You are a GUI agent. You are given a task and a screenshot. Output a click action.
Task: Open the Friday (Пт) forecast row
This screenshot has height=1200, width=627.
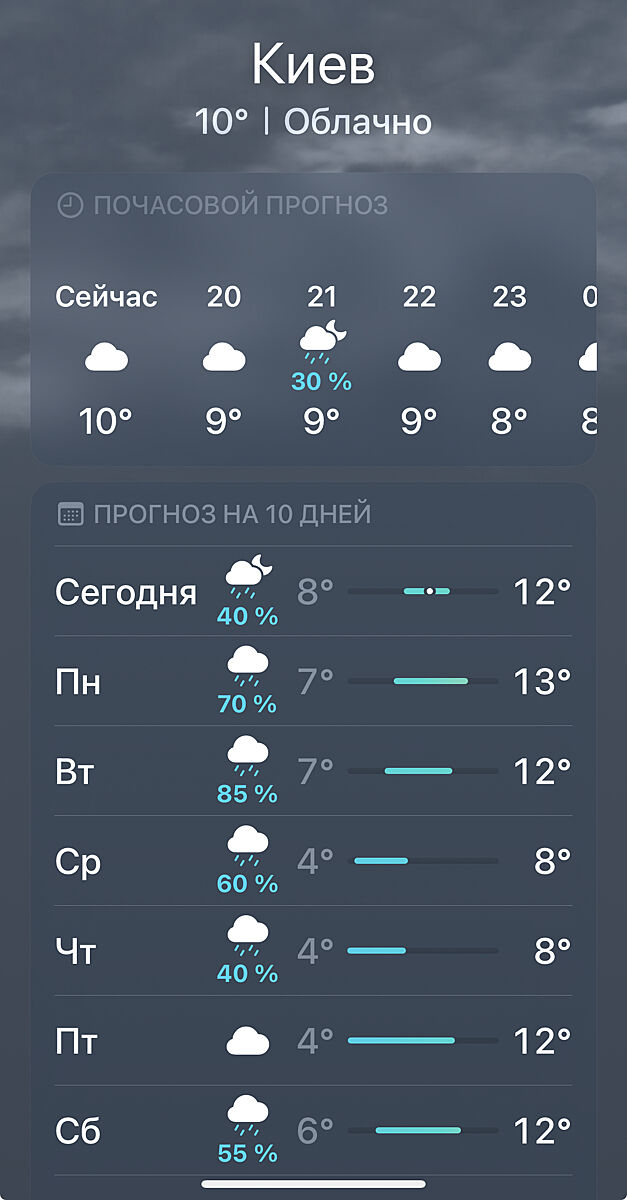pos(313,1042)
